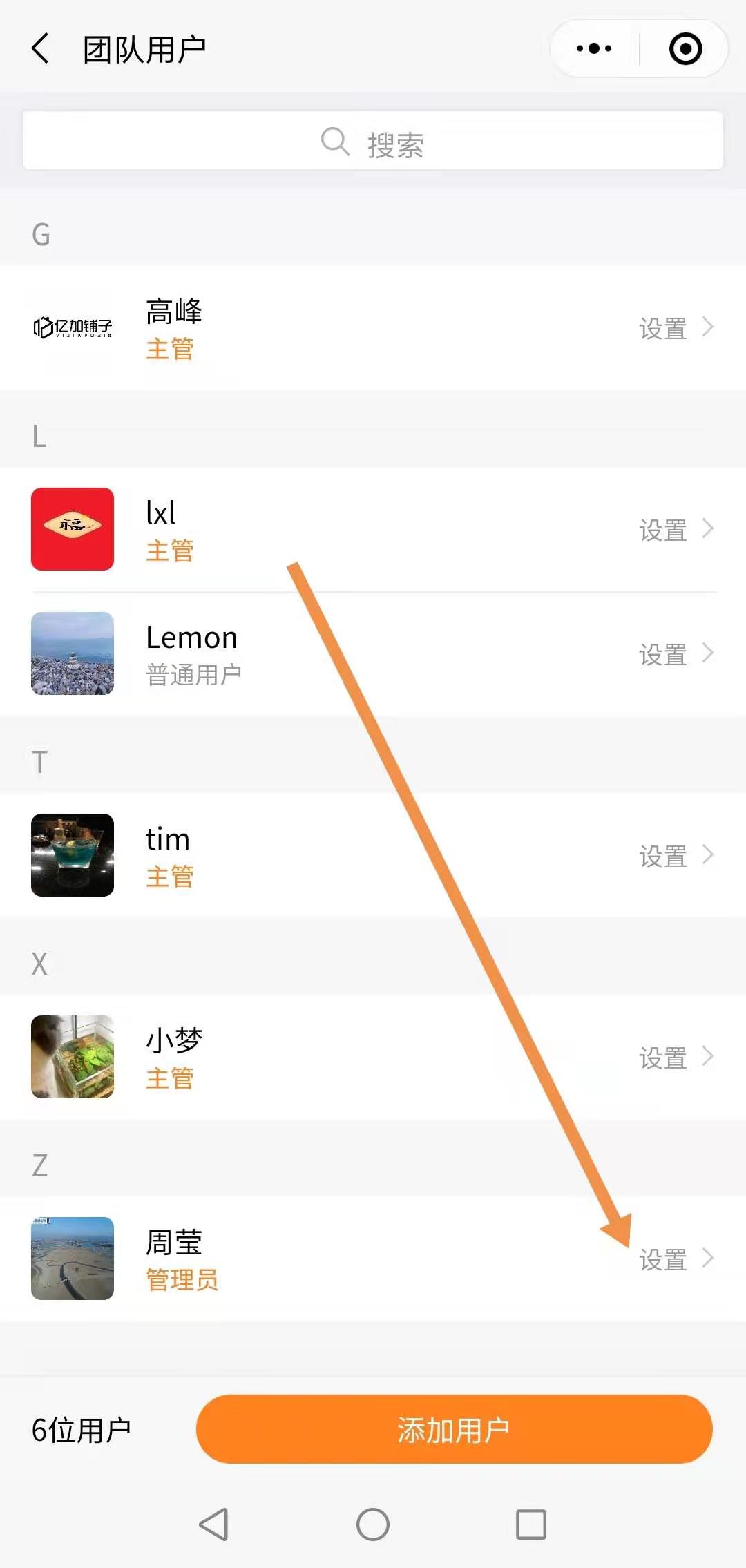Go back from the 团队用户 page
Image resolution: width=746 pixels, height=1568 pixels.
41,49
